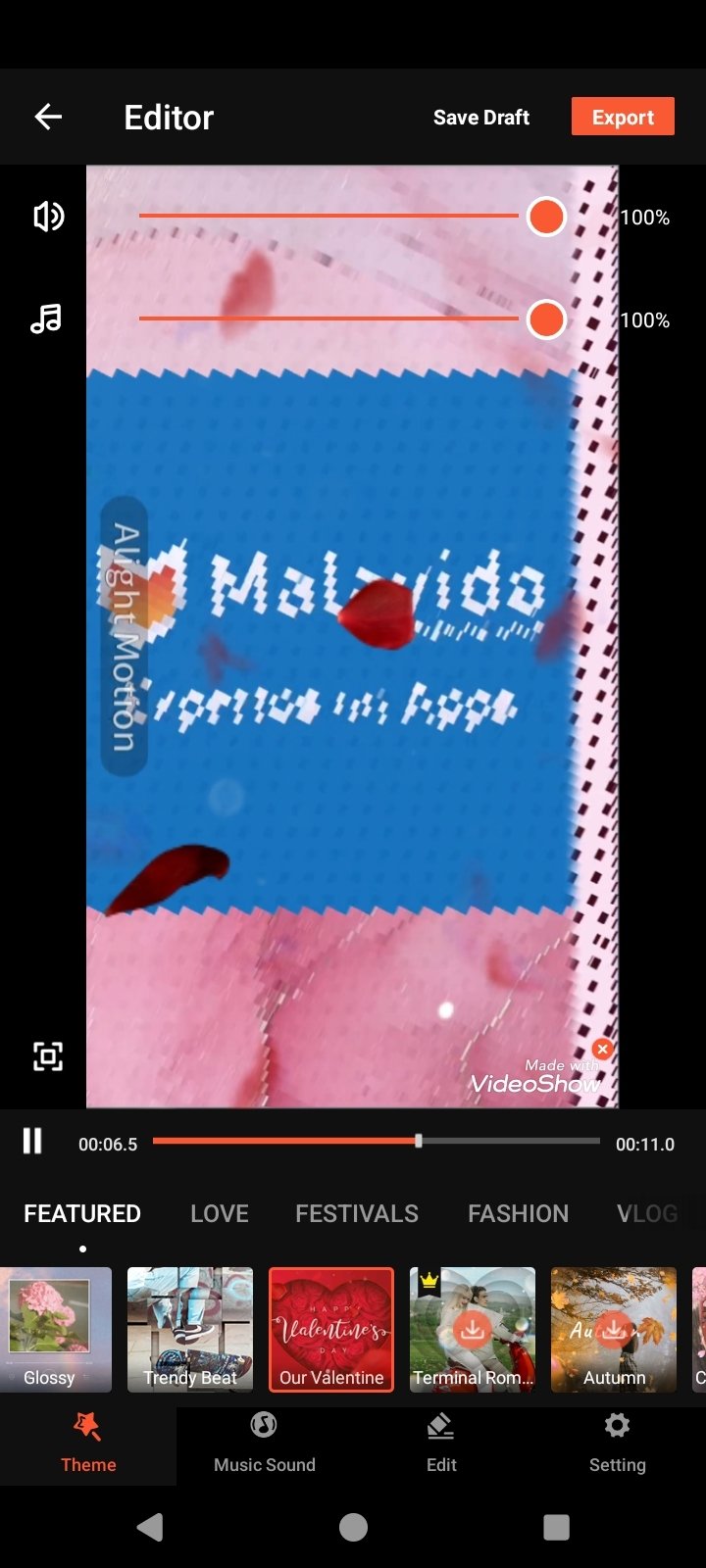Select the Trendy Beat theme
The width and height of the screenshot is (706, 1568).
[190, 1330]
